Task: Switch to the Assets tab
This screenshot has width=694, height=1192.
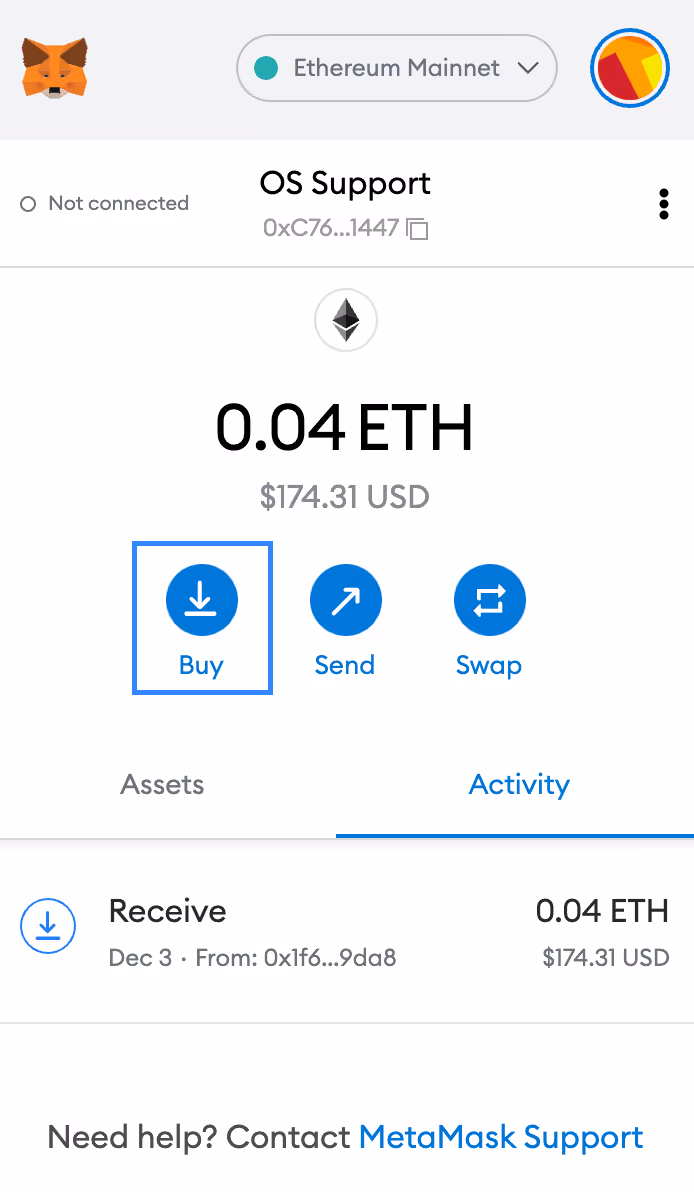Action: click(162, 784)
